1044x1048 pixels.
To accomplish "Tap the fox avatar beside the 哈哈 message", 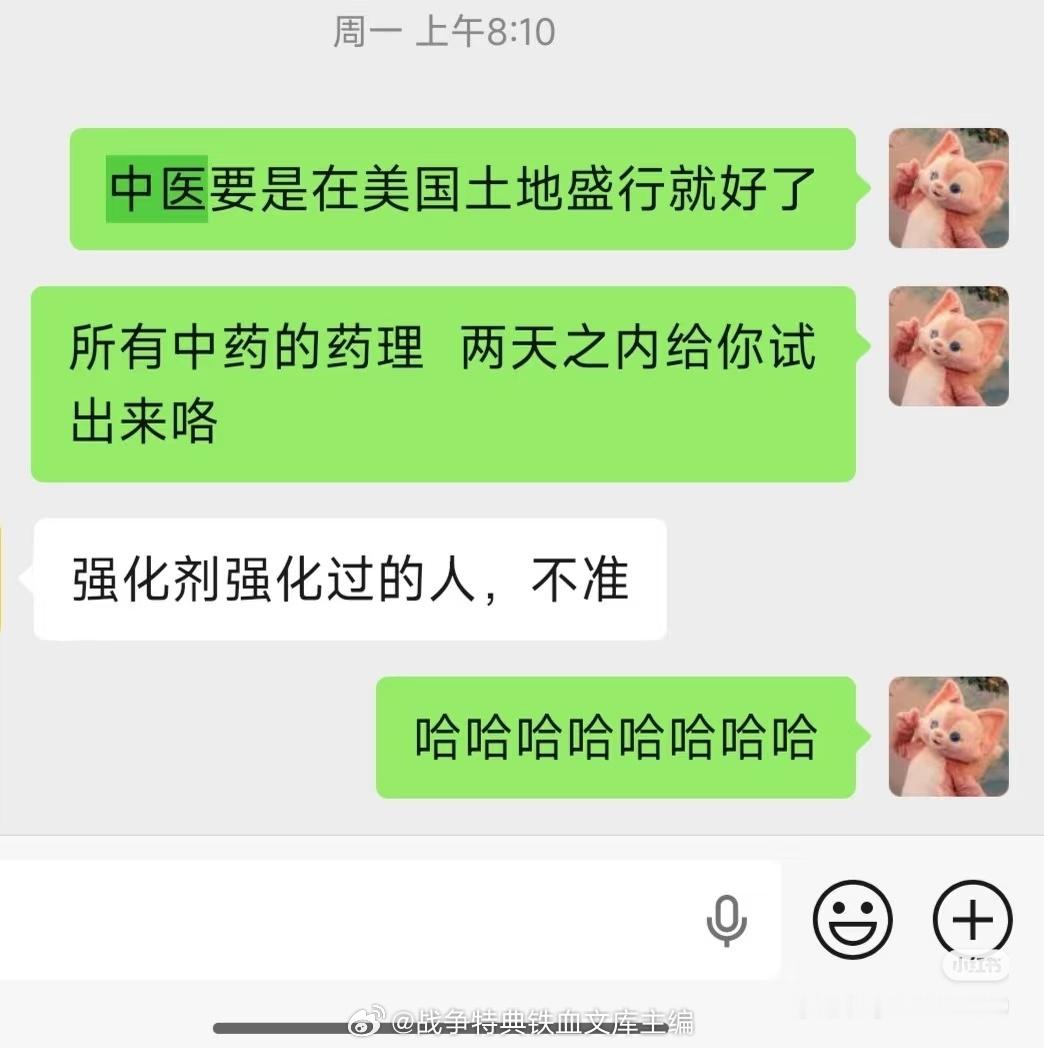I will coord(948,738).
